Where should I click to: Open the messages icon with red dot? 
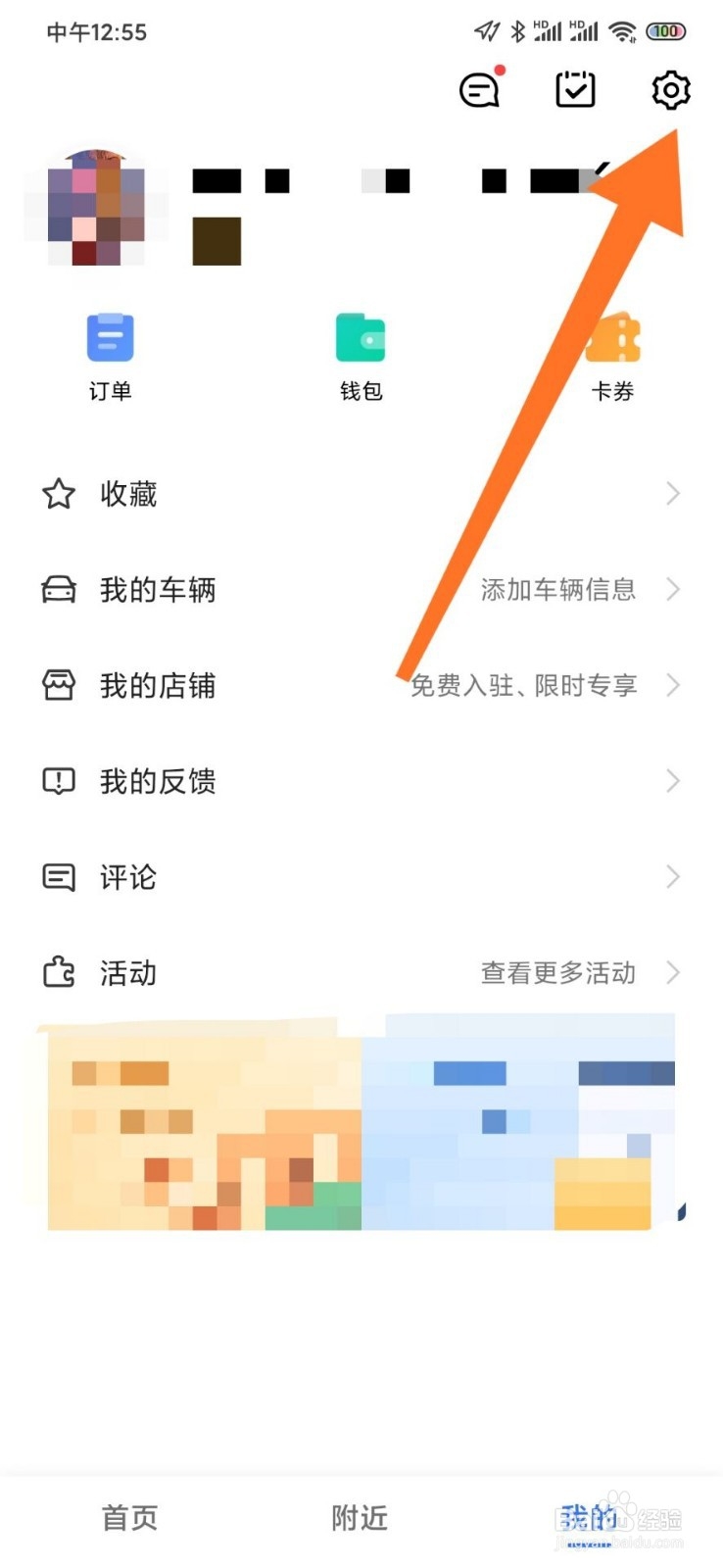point(479,90)
